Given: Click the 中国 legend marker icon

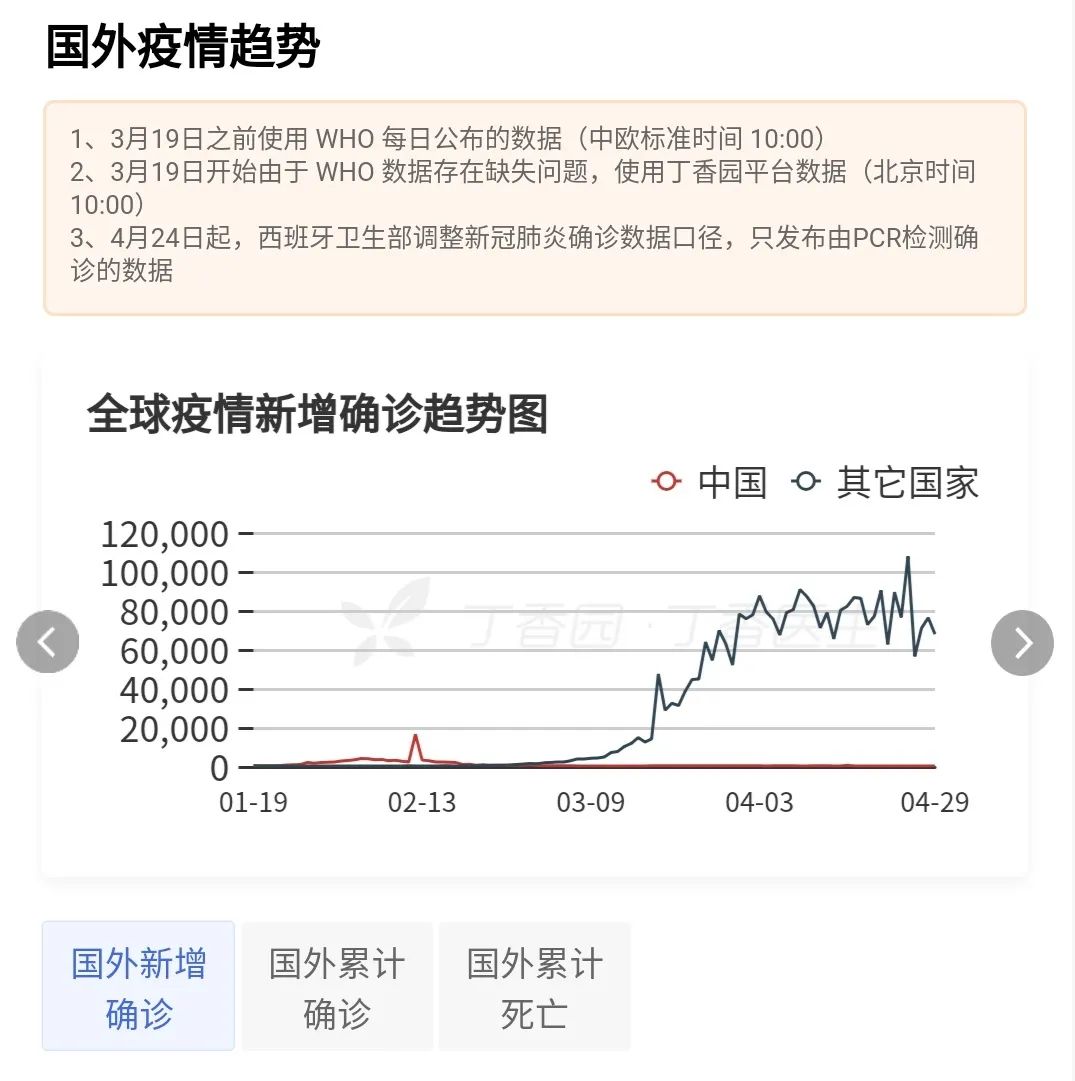Looking at the screenshot, I should [x=664, y=483].
